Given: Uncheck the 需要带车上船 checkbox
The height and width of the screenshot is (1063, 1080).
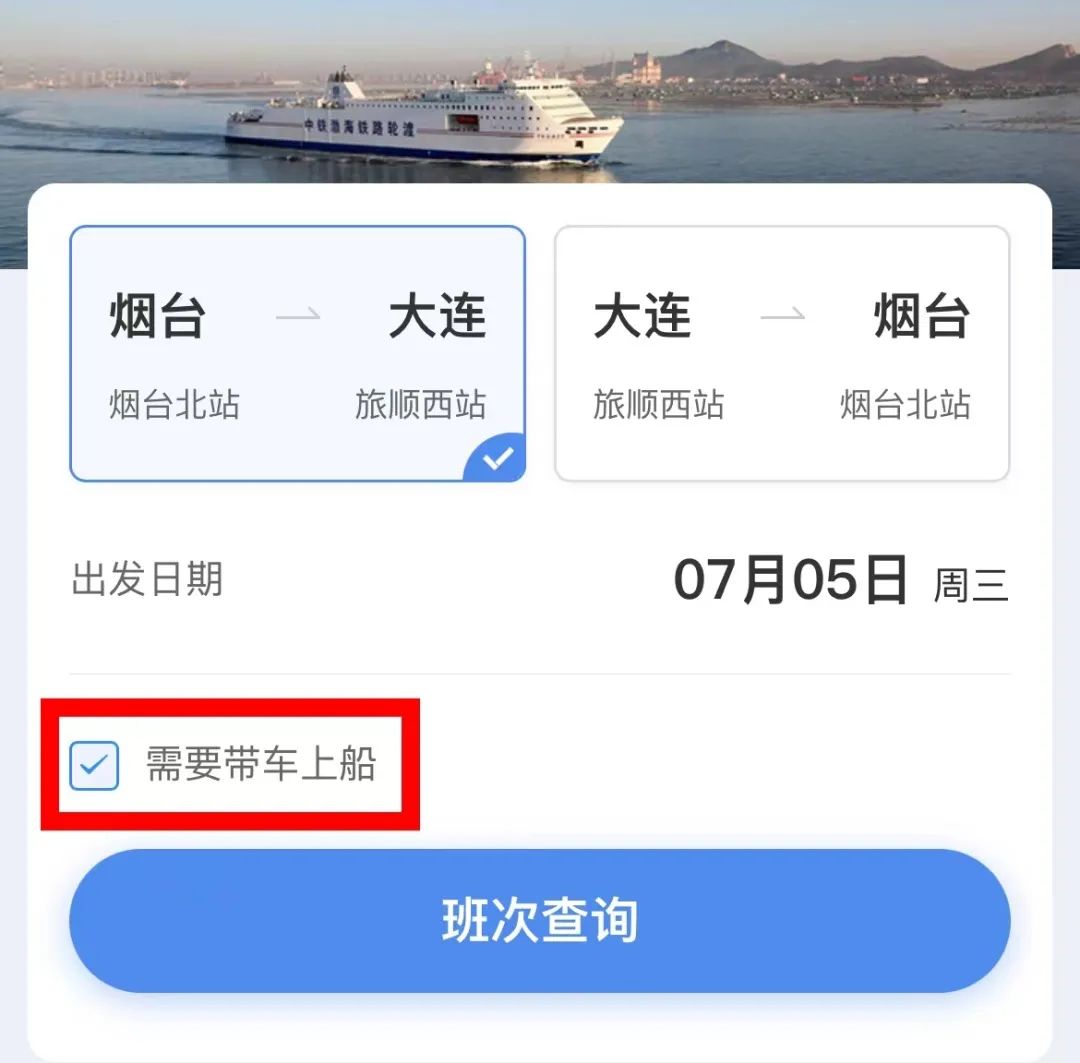Looking at the screenshot, I should [95, 766].
